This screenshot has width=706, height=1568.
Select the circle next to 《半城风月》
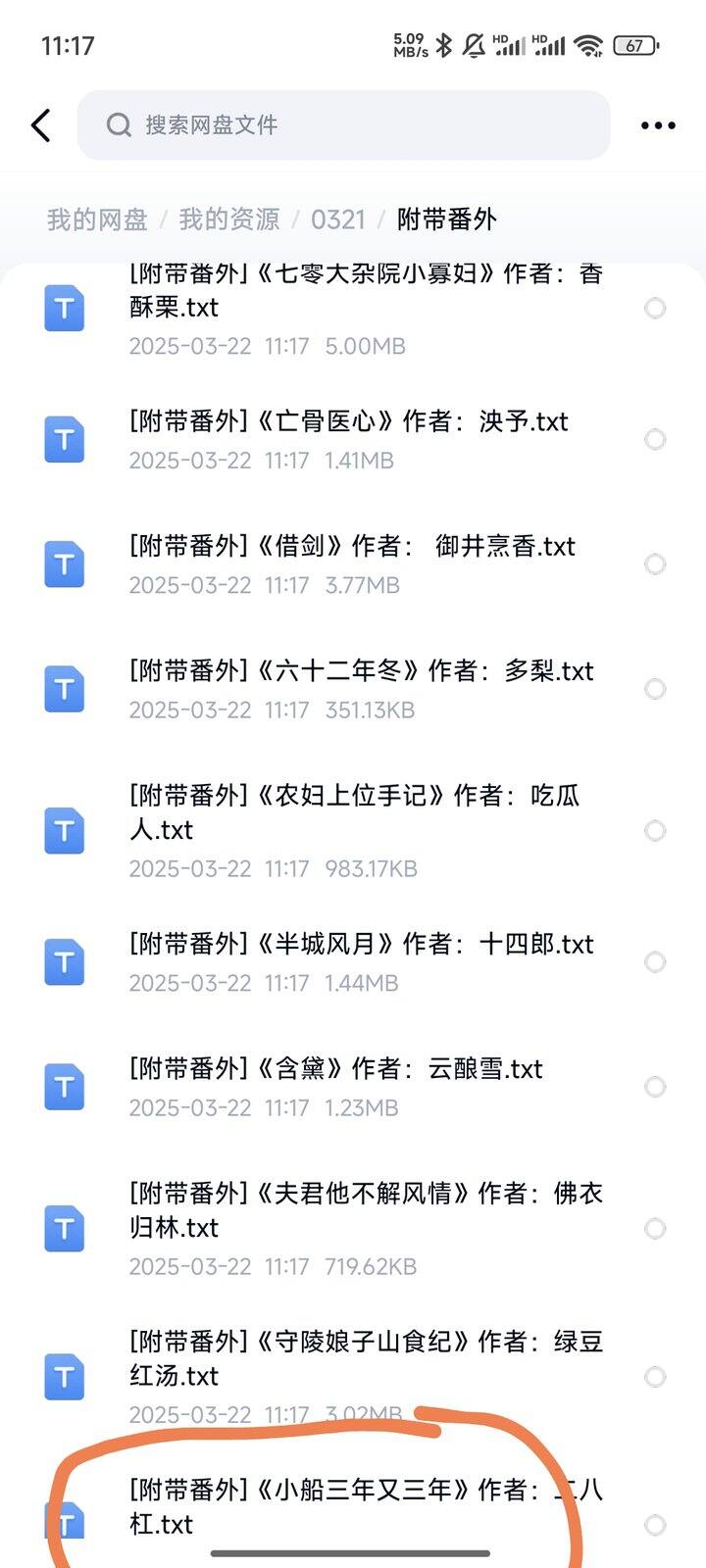tap(655, 961)
